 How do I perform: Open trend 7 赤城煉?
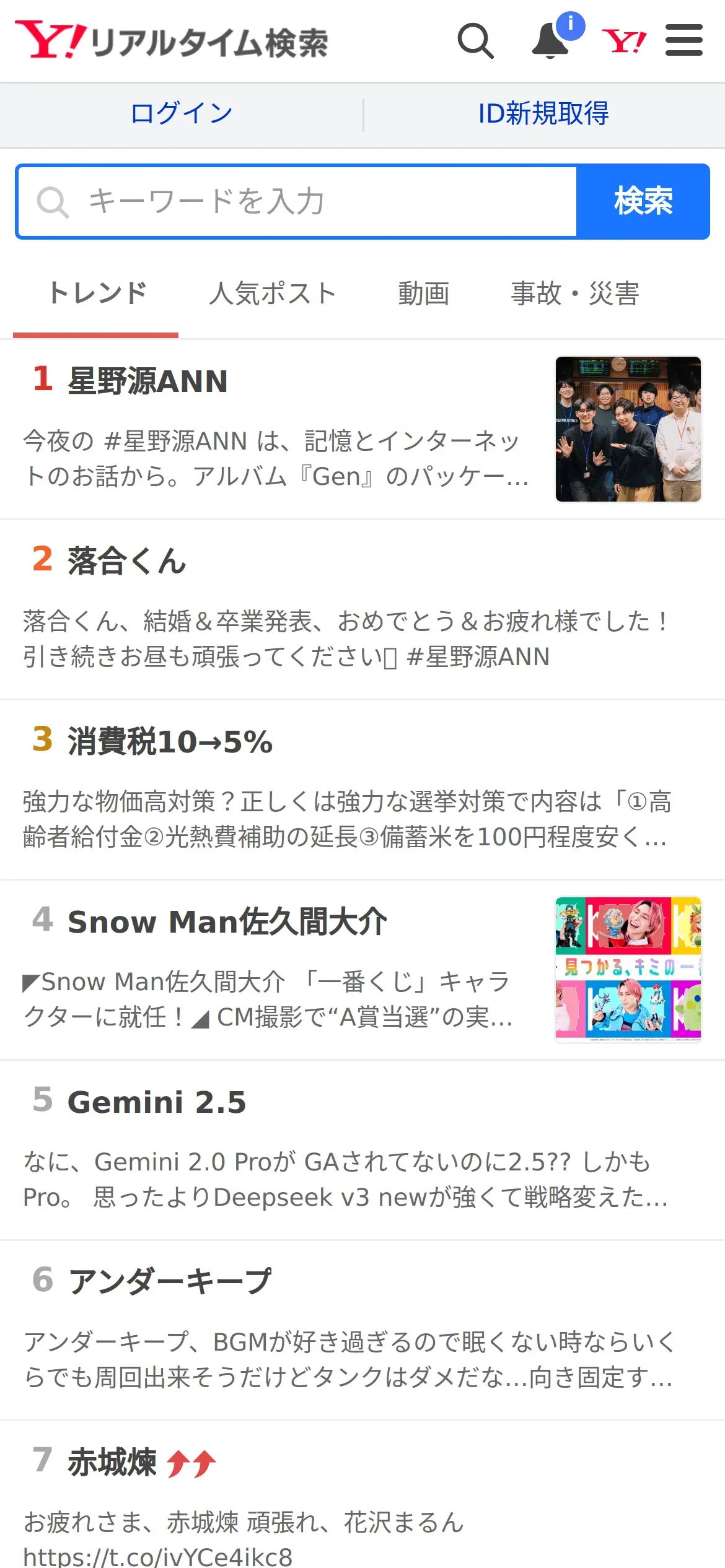tap(112, 1463)
